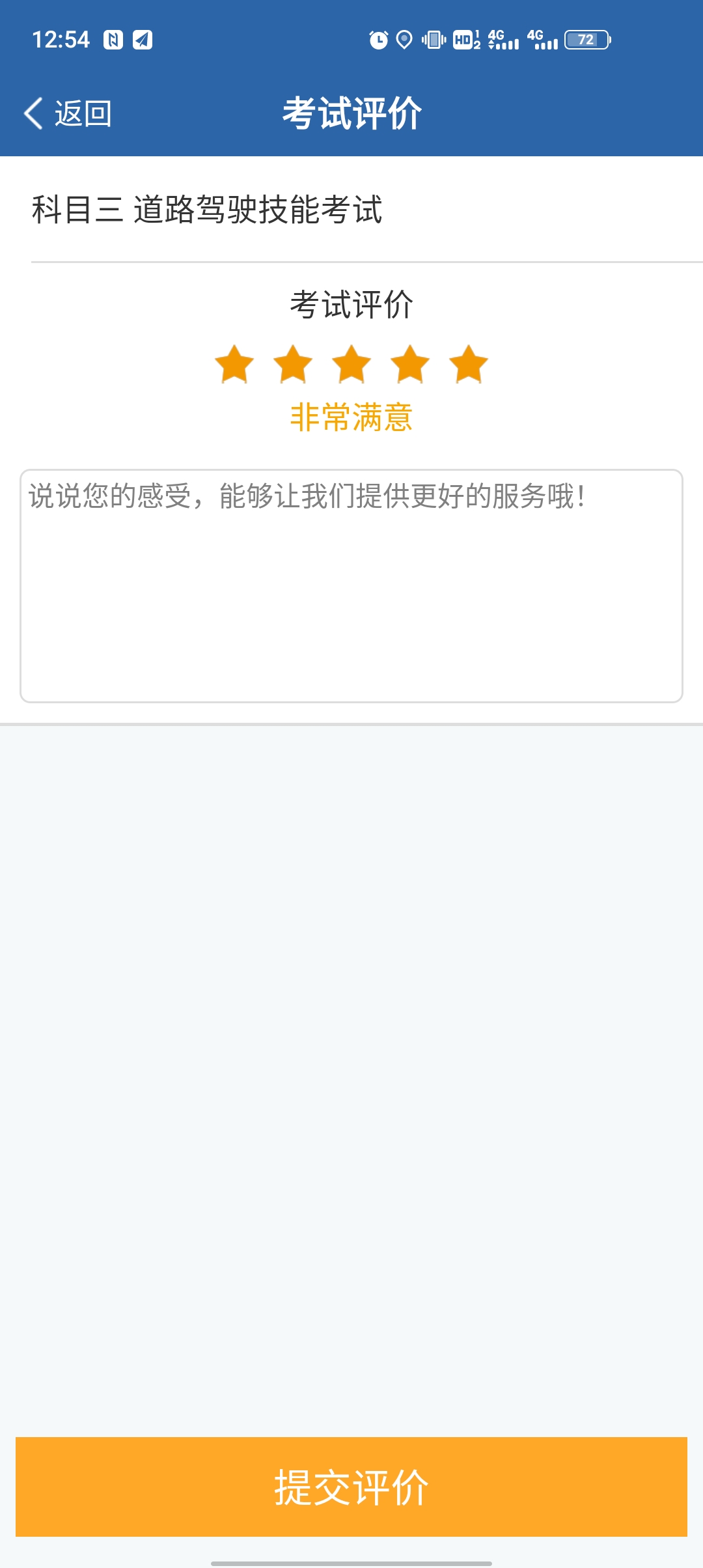Screen dimensions: 703x1568
Task: Tap the 非常满意 satisfaction label
Action: (351, 417)
